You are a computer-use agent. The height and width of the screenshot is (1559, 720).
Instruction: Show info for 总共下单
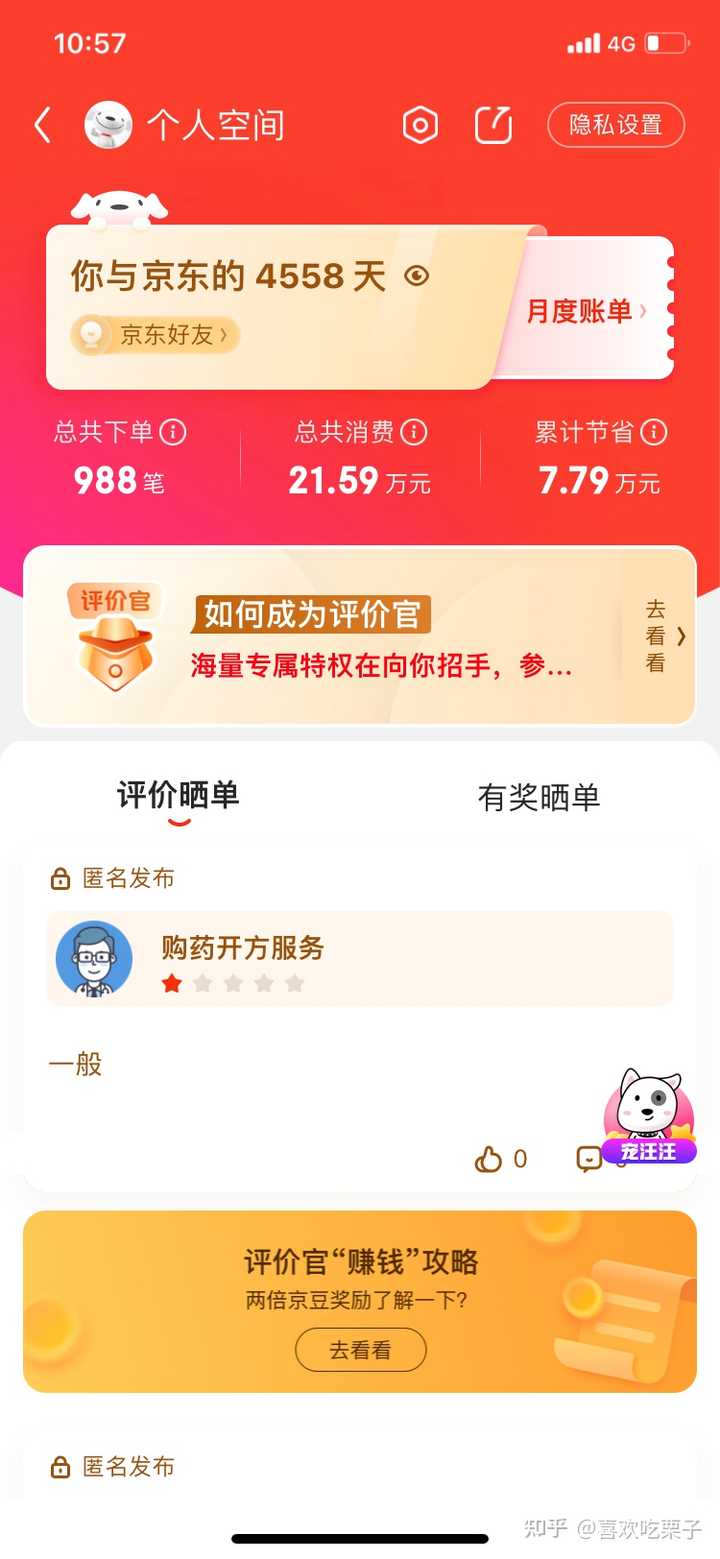coord(174,432)
